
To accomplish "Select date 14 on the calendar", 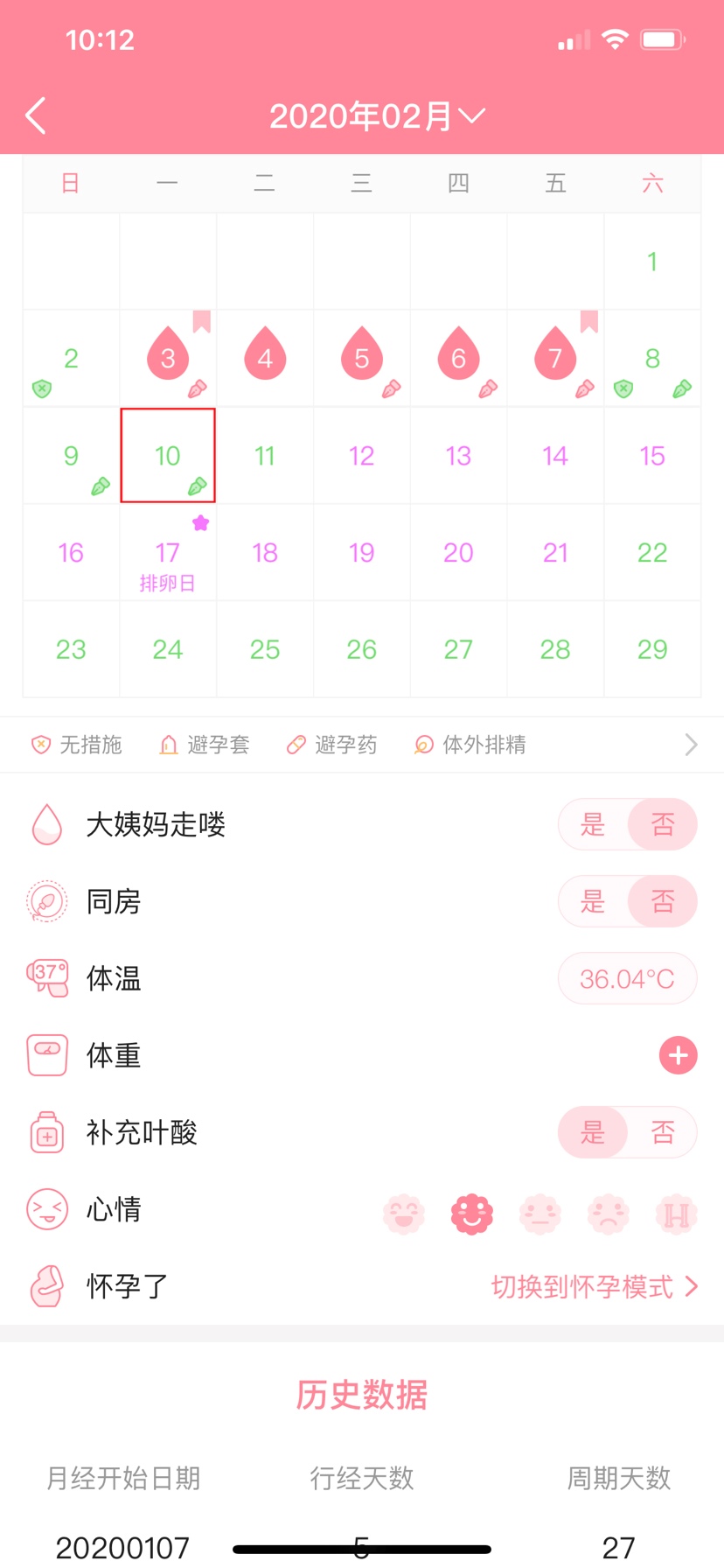I will (x=555, y=456).
